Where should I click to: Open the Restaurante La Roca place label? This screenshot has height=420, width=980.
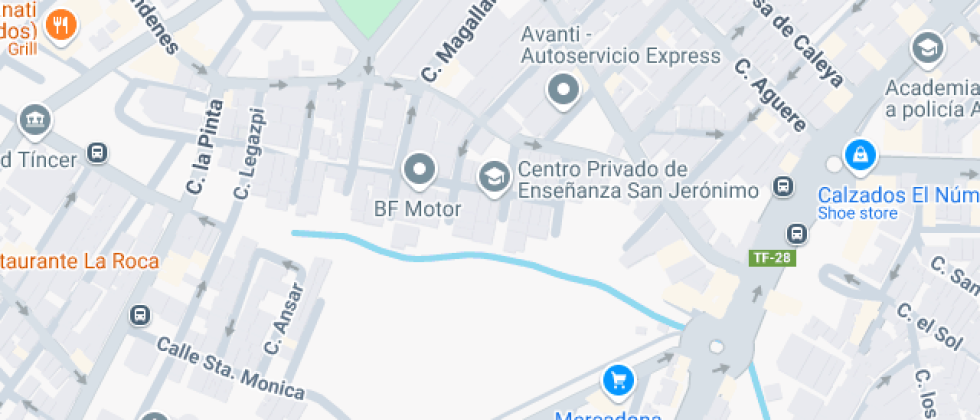[x=80, y=262]
